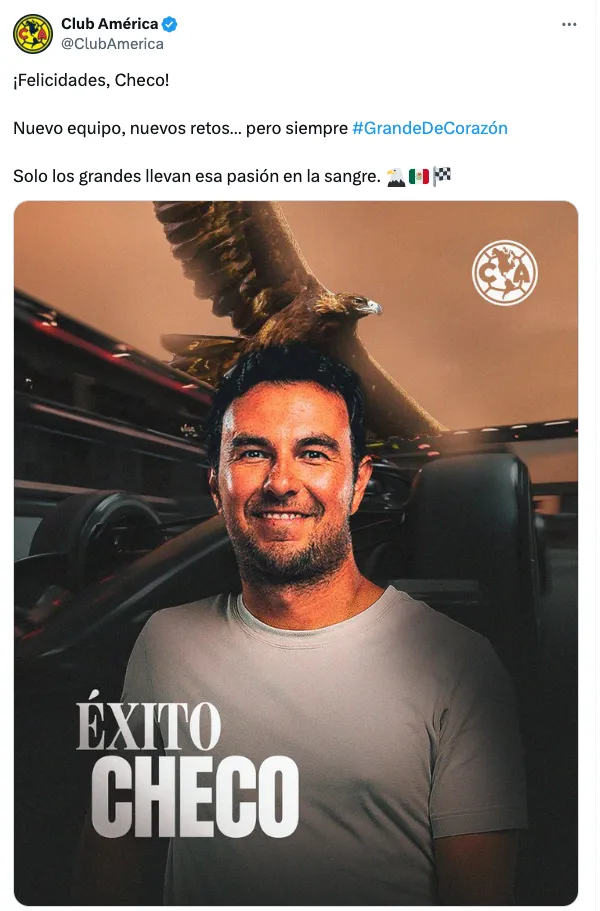Open Club América's profile picture
The width and height of the screenshot is (600, 911).
[33, 34]
